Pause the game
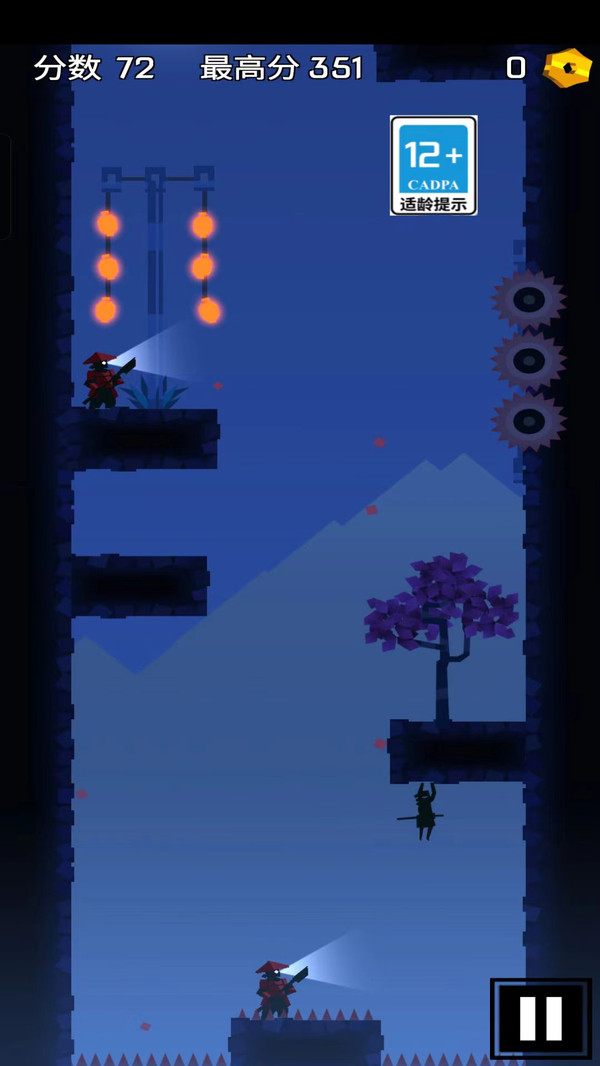The image size is (600, 1066). click(x=541, y=1018)
